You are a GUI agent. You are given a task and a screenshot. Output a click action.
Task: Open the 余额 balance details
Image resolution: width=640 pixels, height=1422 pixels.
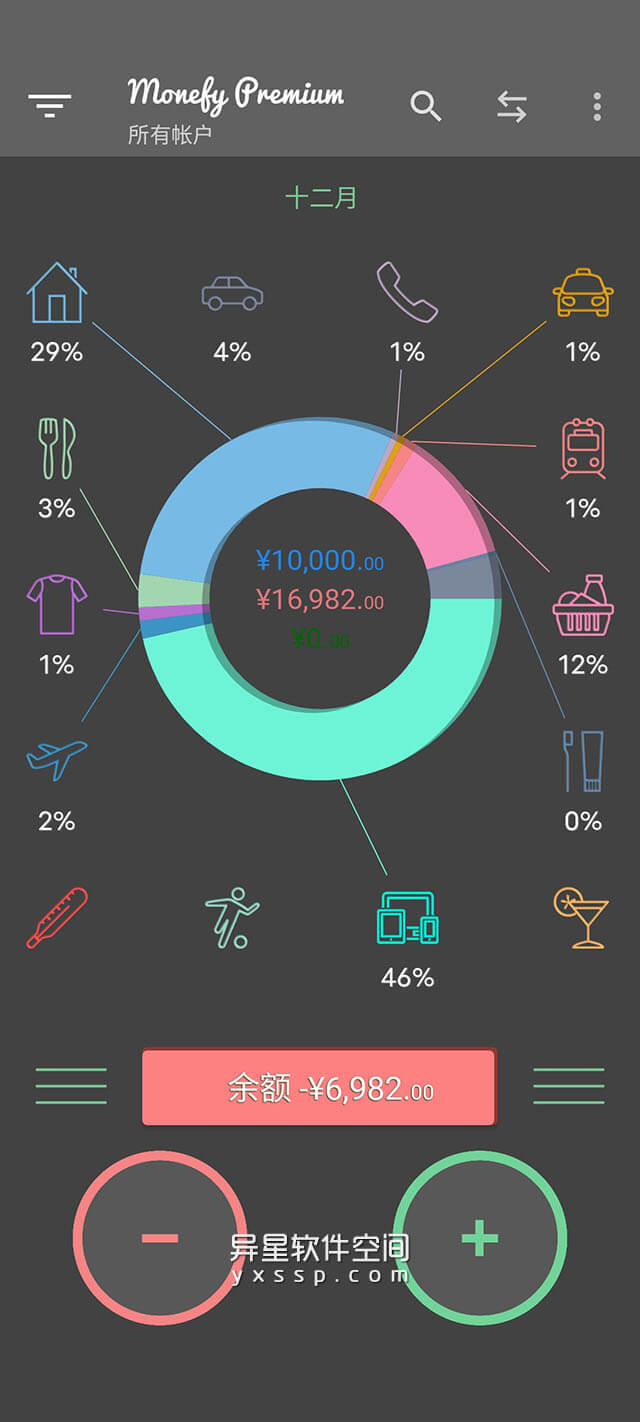coord(319,1088)
